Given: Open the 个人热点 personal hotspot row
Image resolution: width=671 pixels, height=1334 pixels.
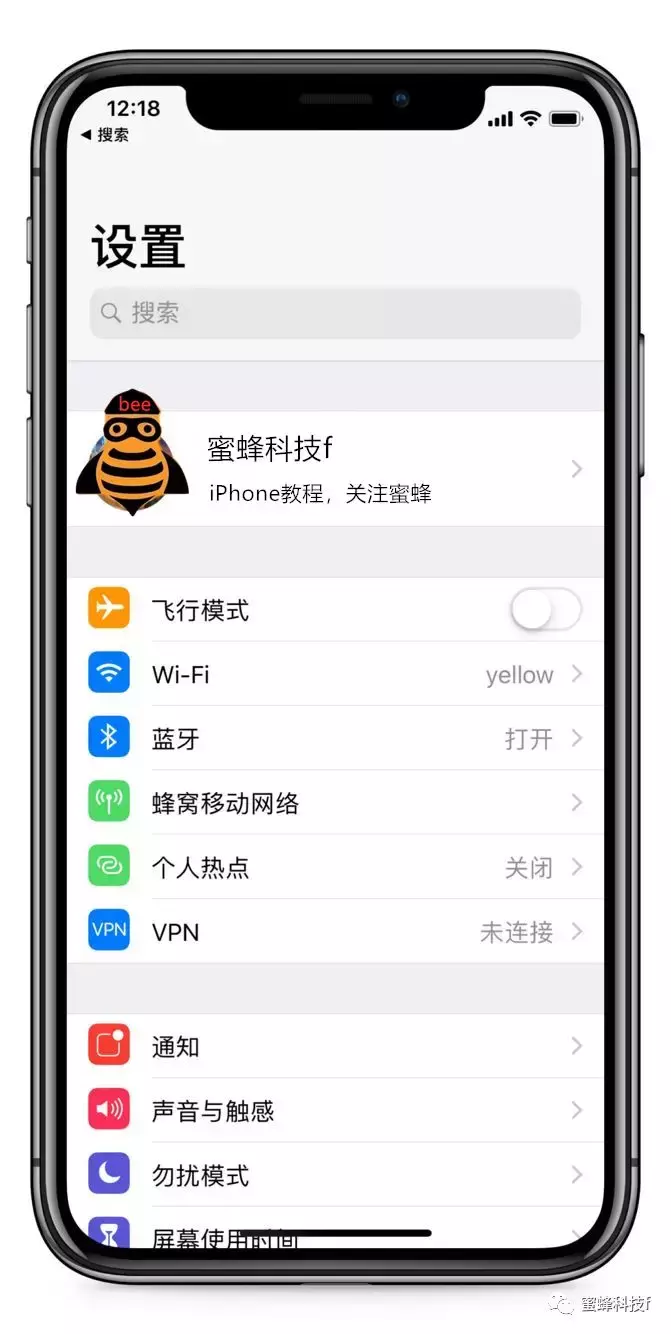Looking at the screenshot, I should 335,867.
